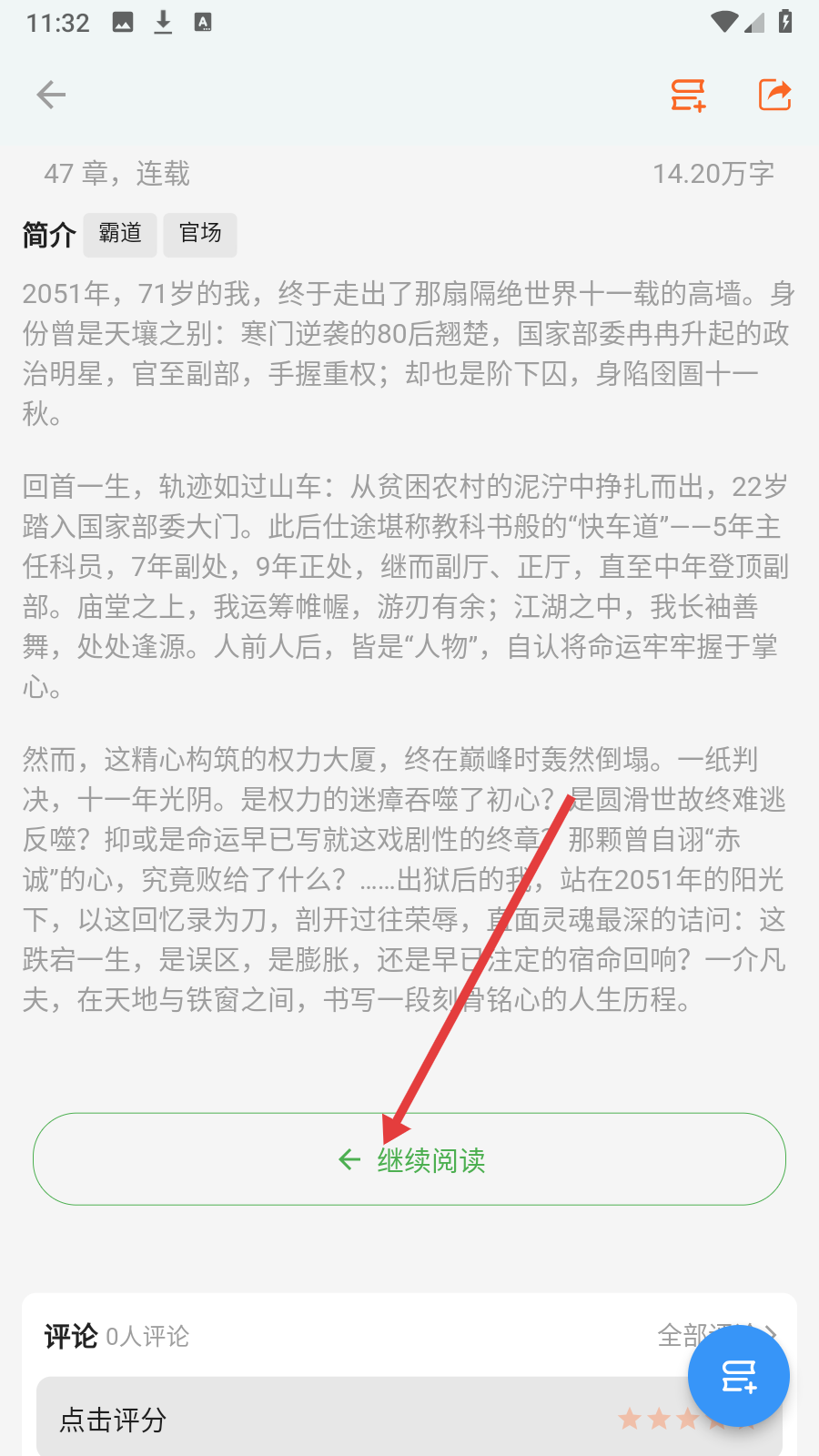This screenshot has height=1456, width=819.
Task: Tap the 继续阅读 button
Action: [409, 1159]
